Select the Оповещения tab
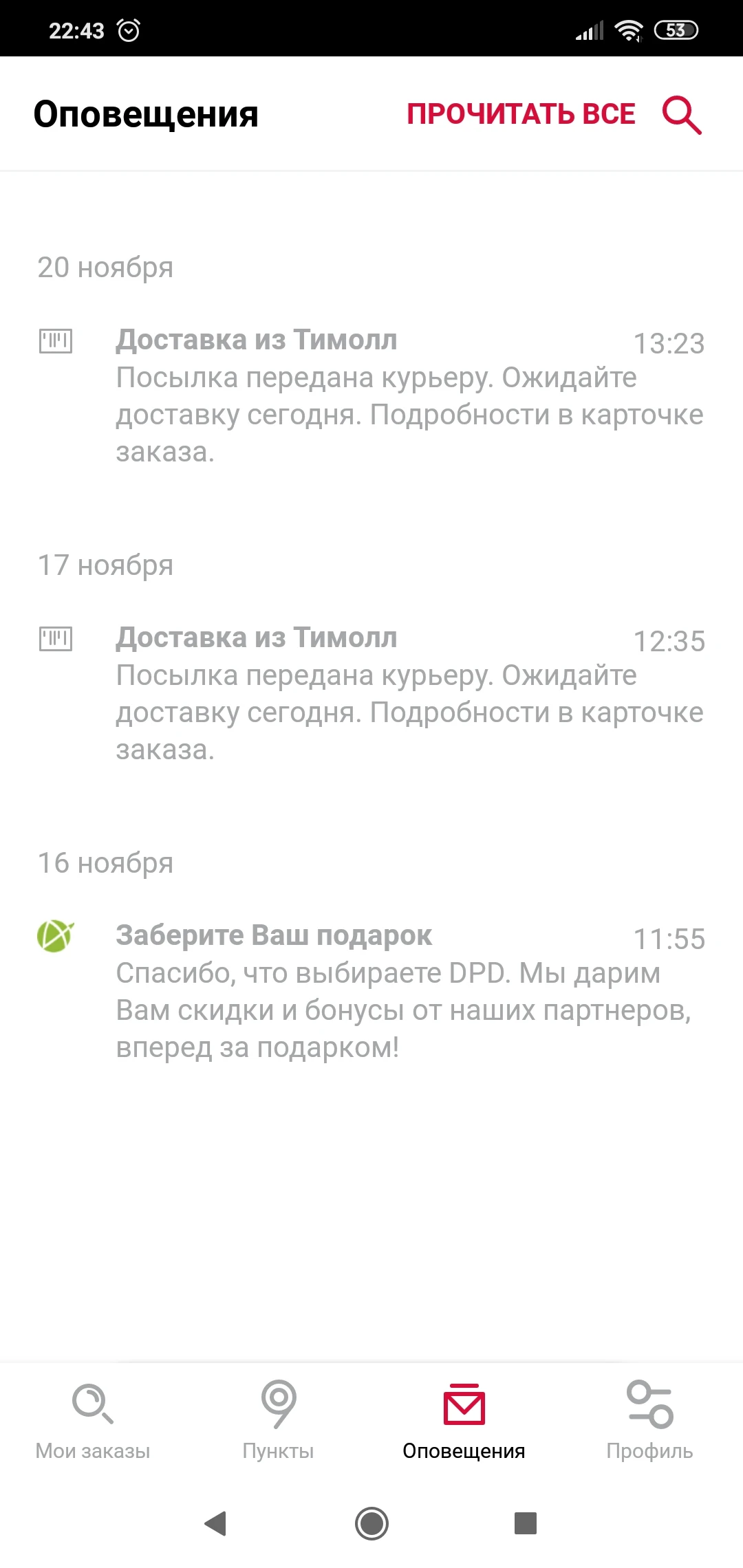This screenshot has height=1568, width=743. (464, 1420)
